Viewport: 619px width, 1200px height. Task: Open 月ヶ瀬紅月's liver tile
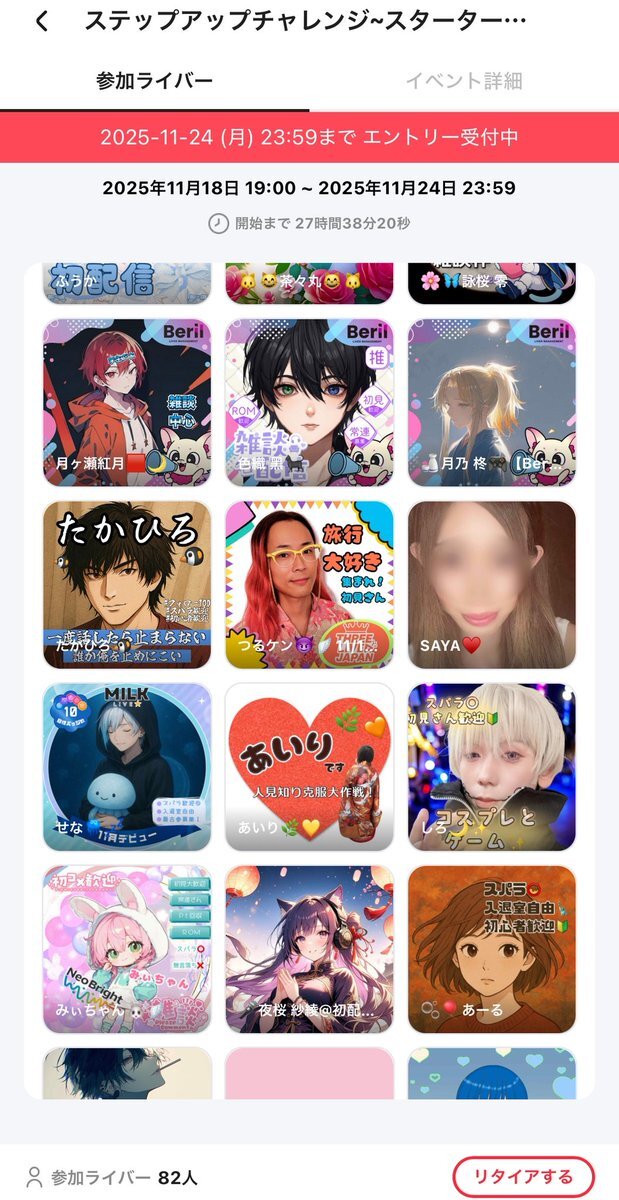click(x=128, y=402)
